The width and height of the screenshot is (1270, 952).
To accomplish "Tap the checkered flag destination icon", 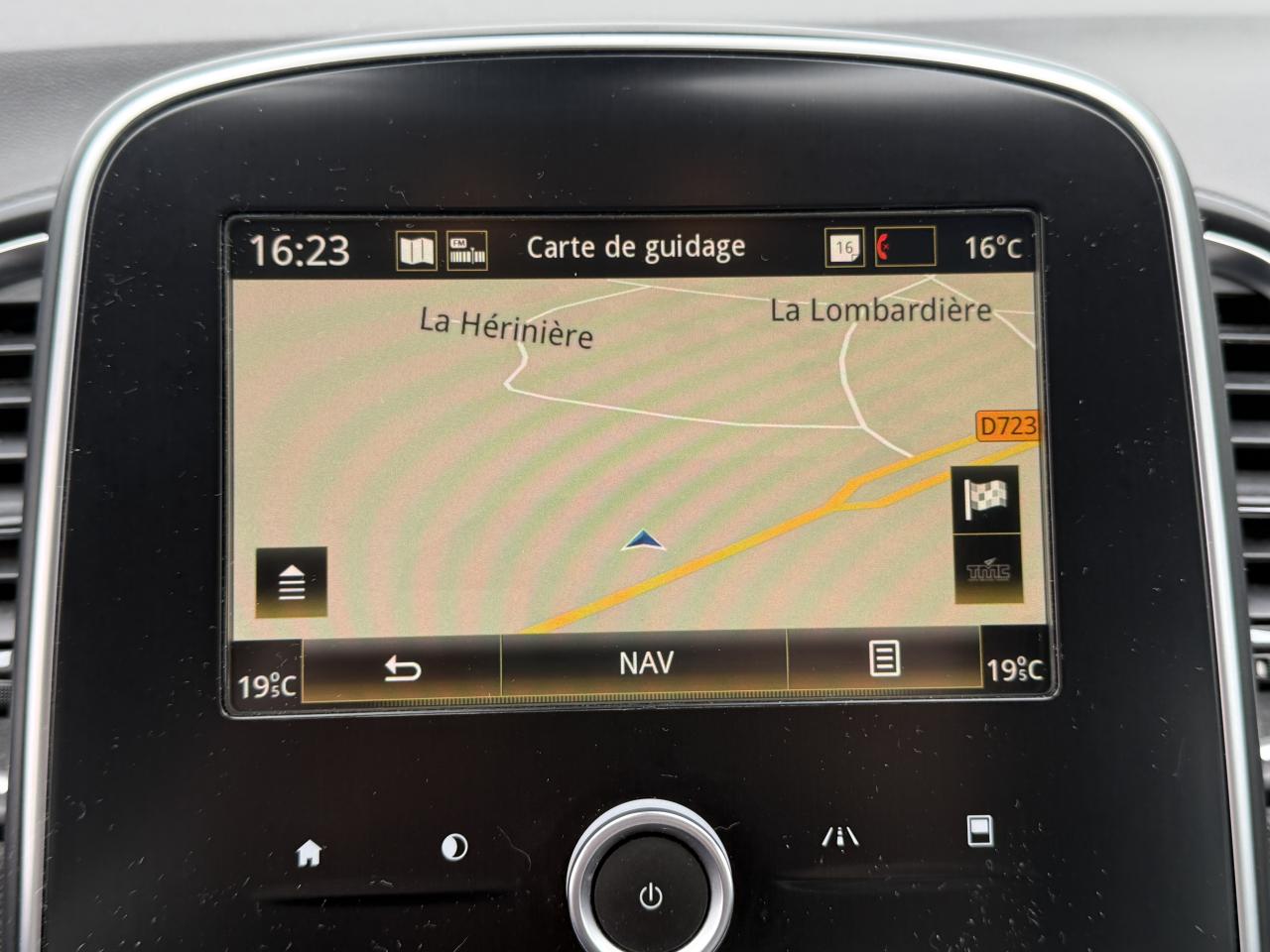I will pos(985,499).
